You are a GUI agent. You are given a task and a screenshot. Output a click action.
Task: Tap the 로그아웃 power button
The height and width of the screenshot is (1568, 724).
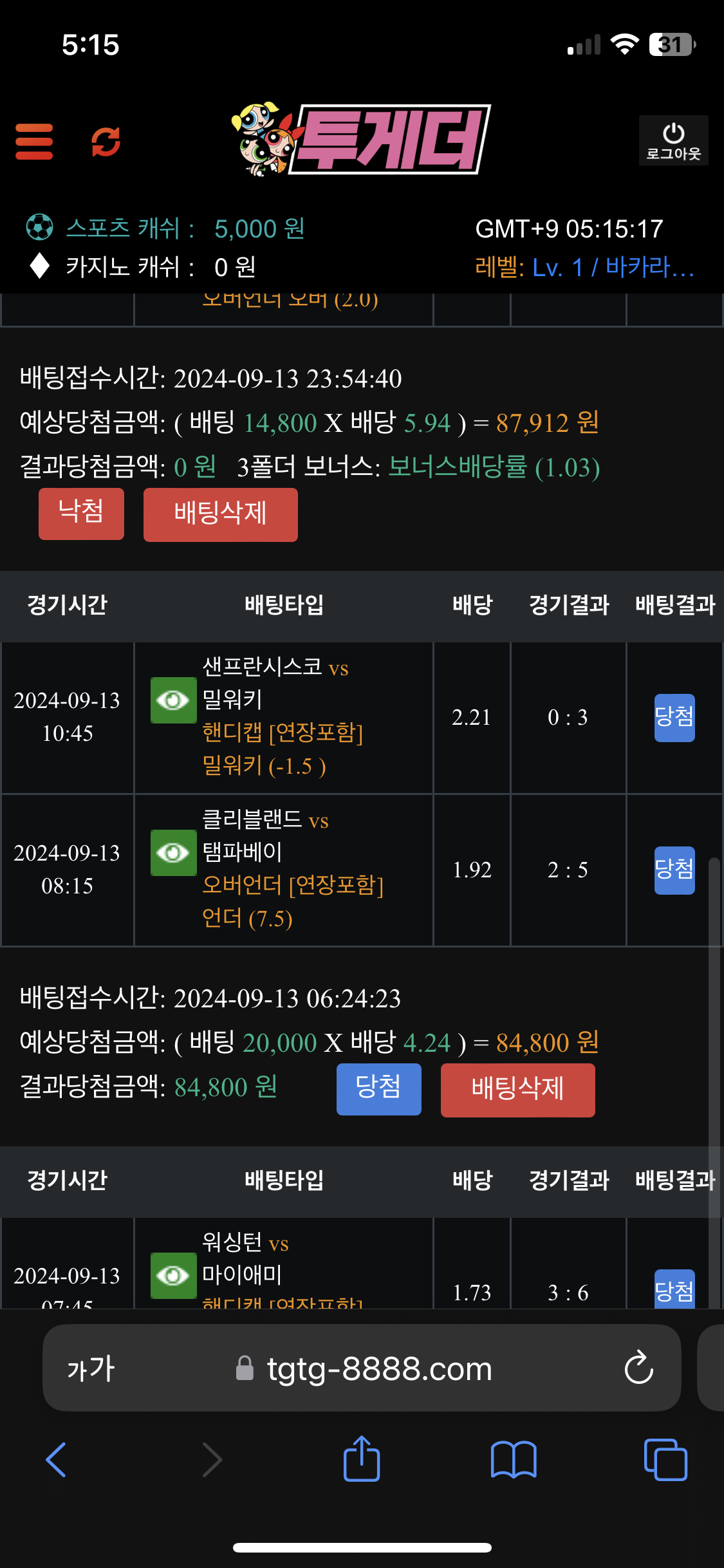673,141
